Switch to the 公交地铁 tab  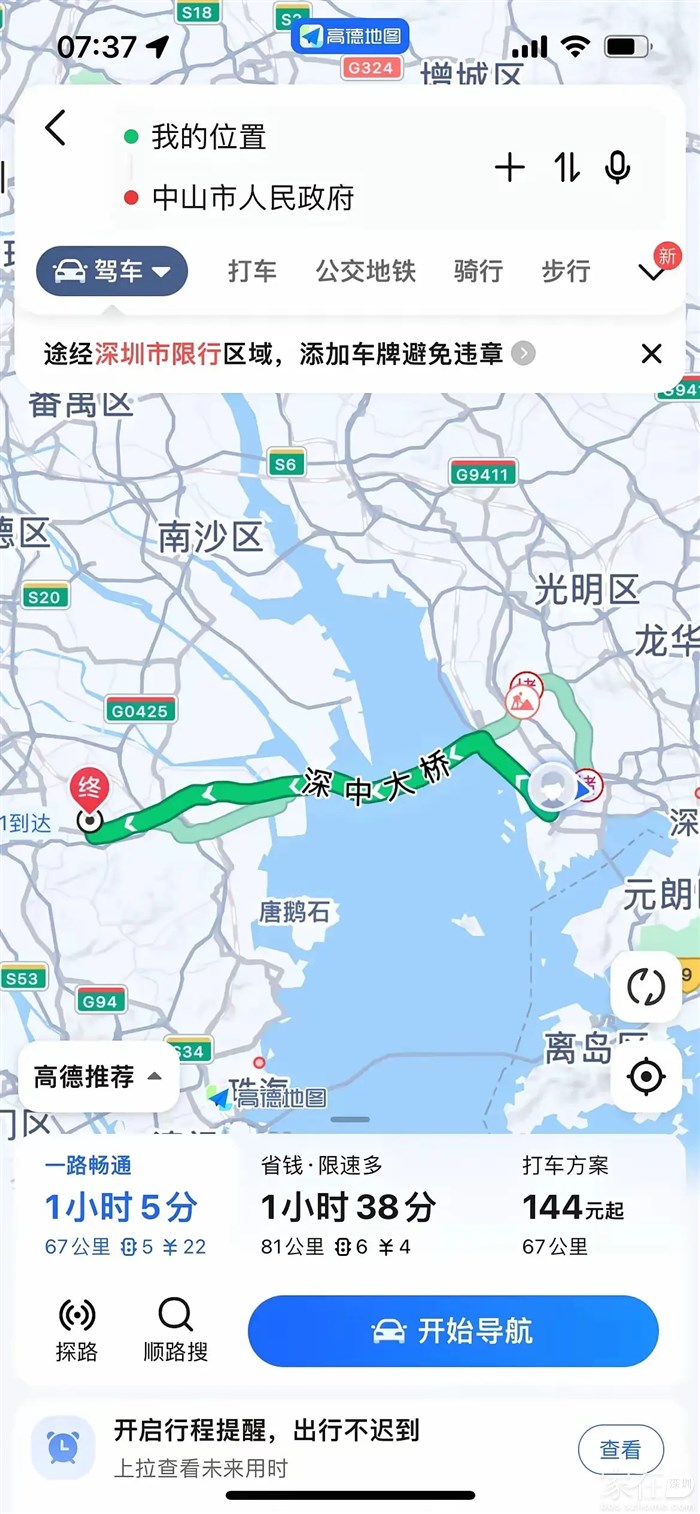point(366,271)
